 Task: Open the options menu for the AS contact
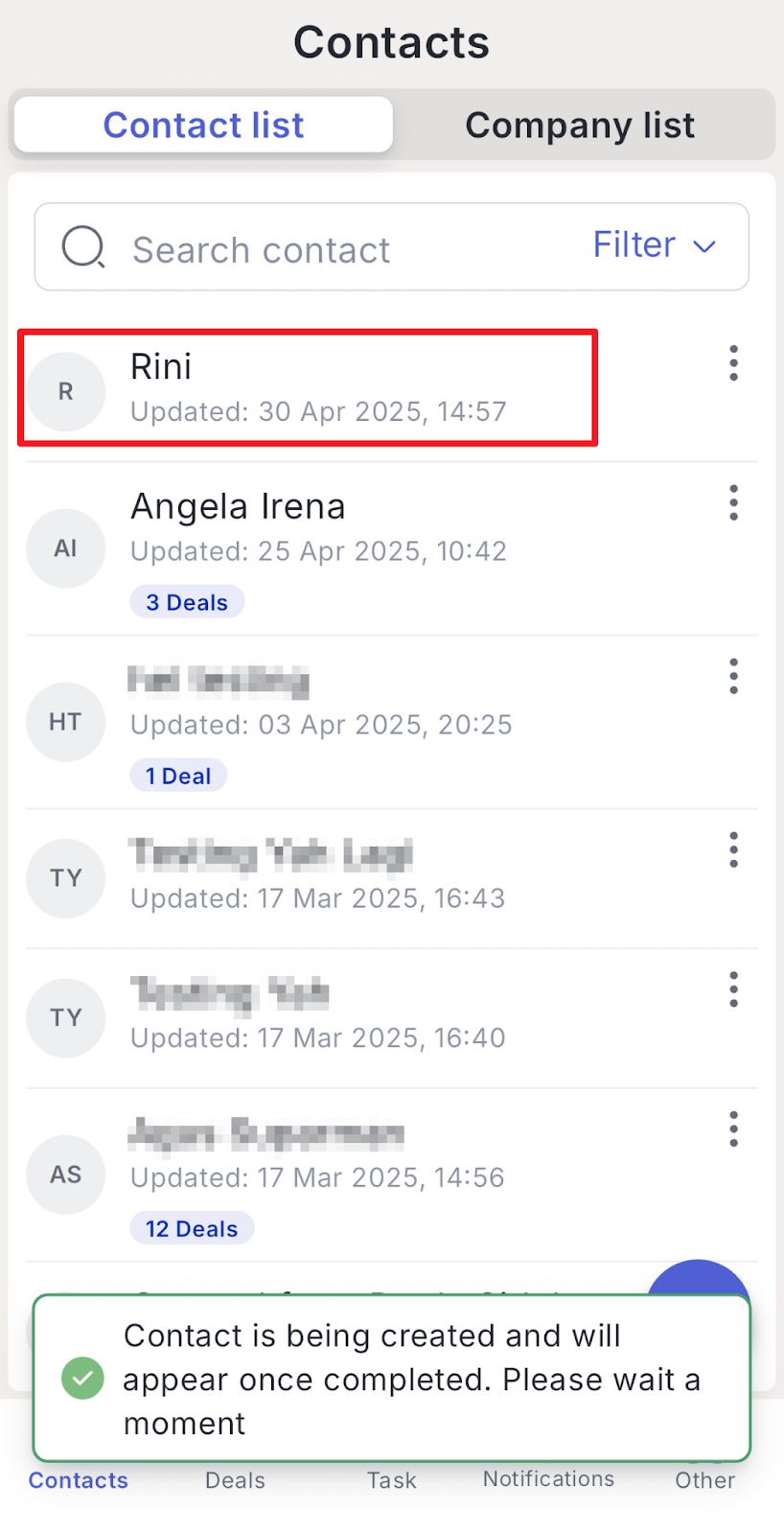pos(733,1129)
